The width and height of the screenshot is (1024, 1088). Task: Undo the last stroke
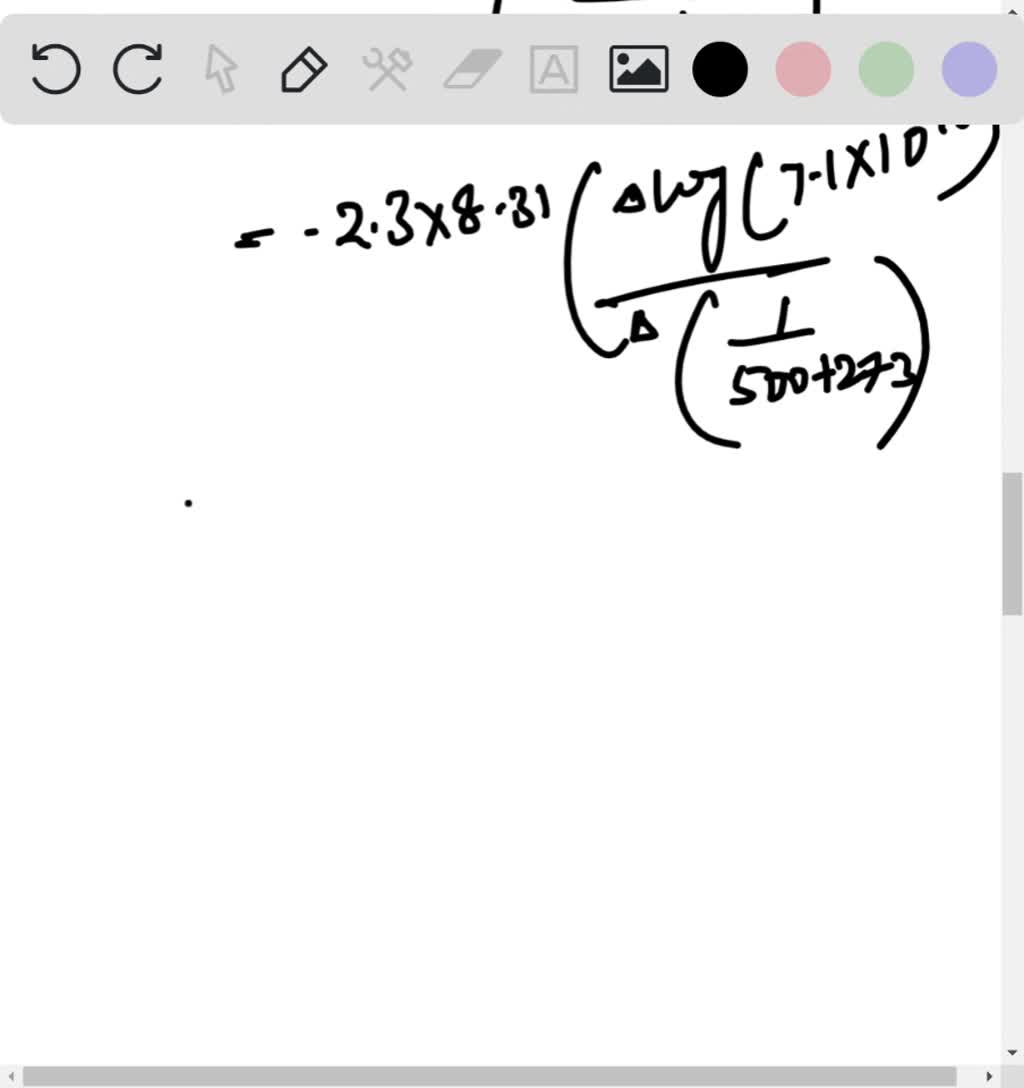[56, 70]
